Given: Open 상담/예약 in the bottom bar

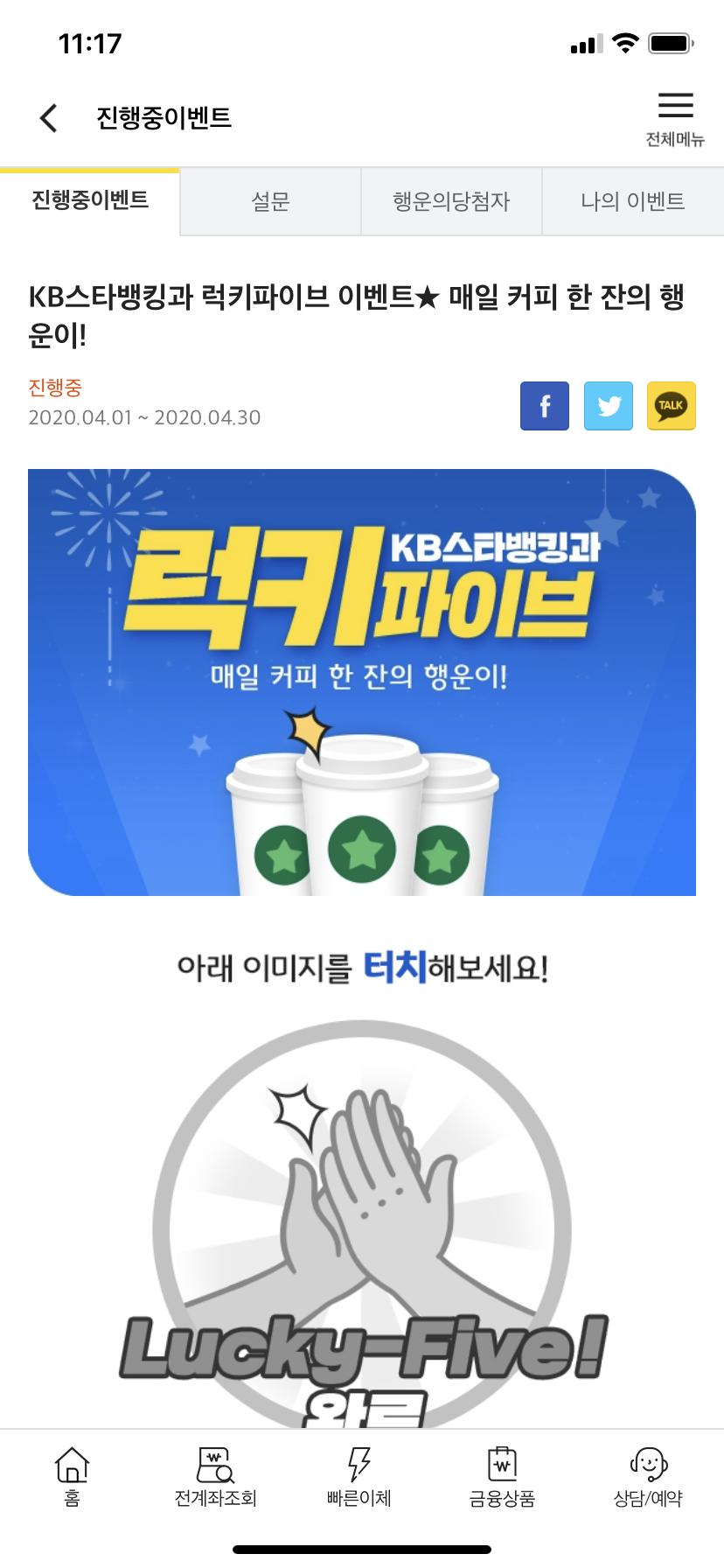Looking at the screenshot, I should tap(648, 1477).
